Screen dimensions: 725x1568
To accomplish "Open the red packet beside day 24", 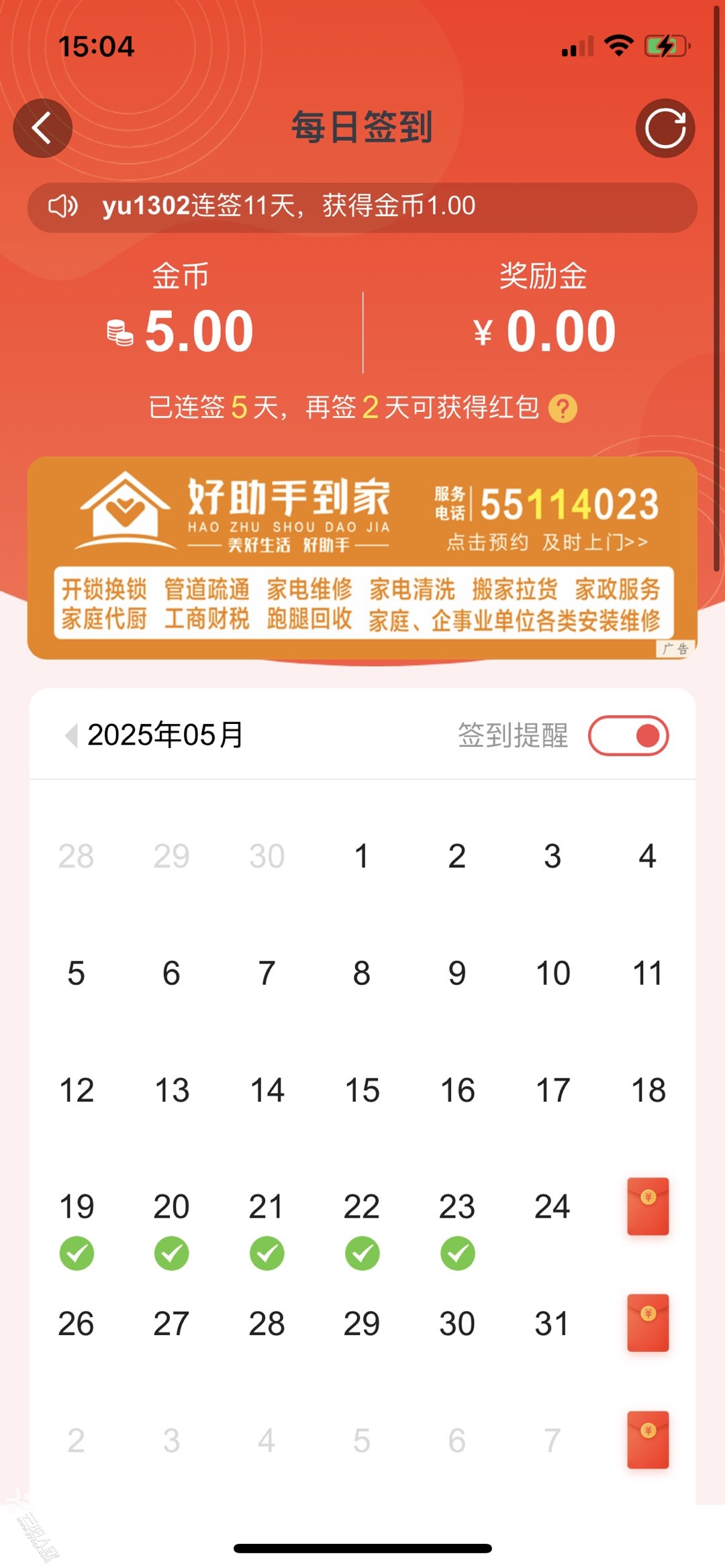I will pyautogui.click(x=648, y=1206).
